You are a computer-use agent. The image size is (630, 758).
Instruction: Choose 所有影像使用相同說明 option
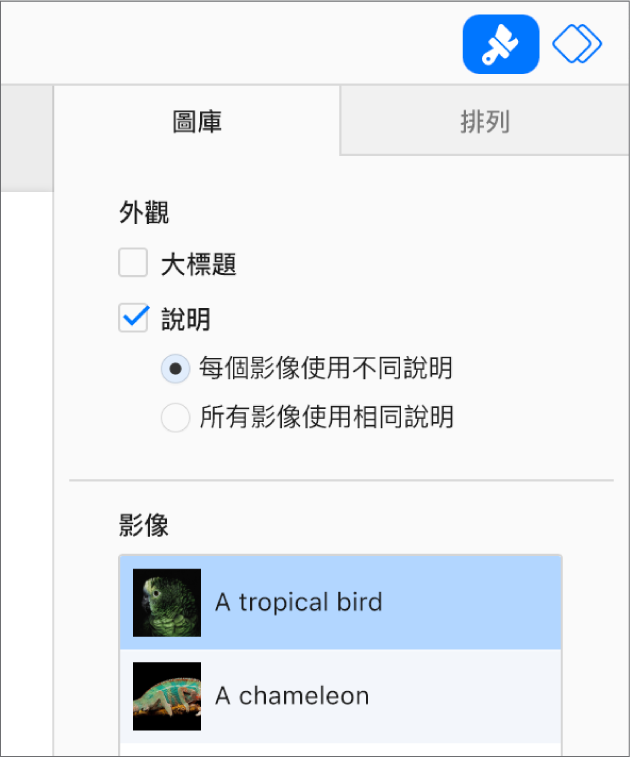pyautogui.click(x=176, y=417)
